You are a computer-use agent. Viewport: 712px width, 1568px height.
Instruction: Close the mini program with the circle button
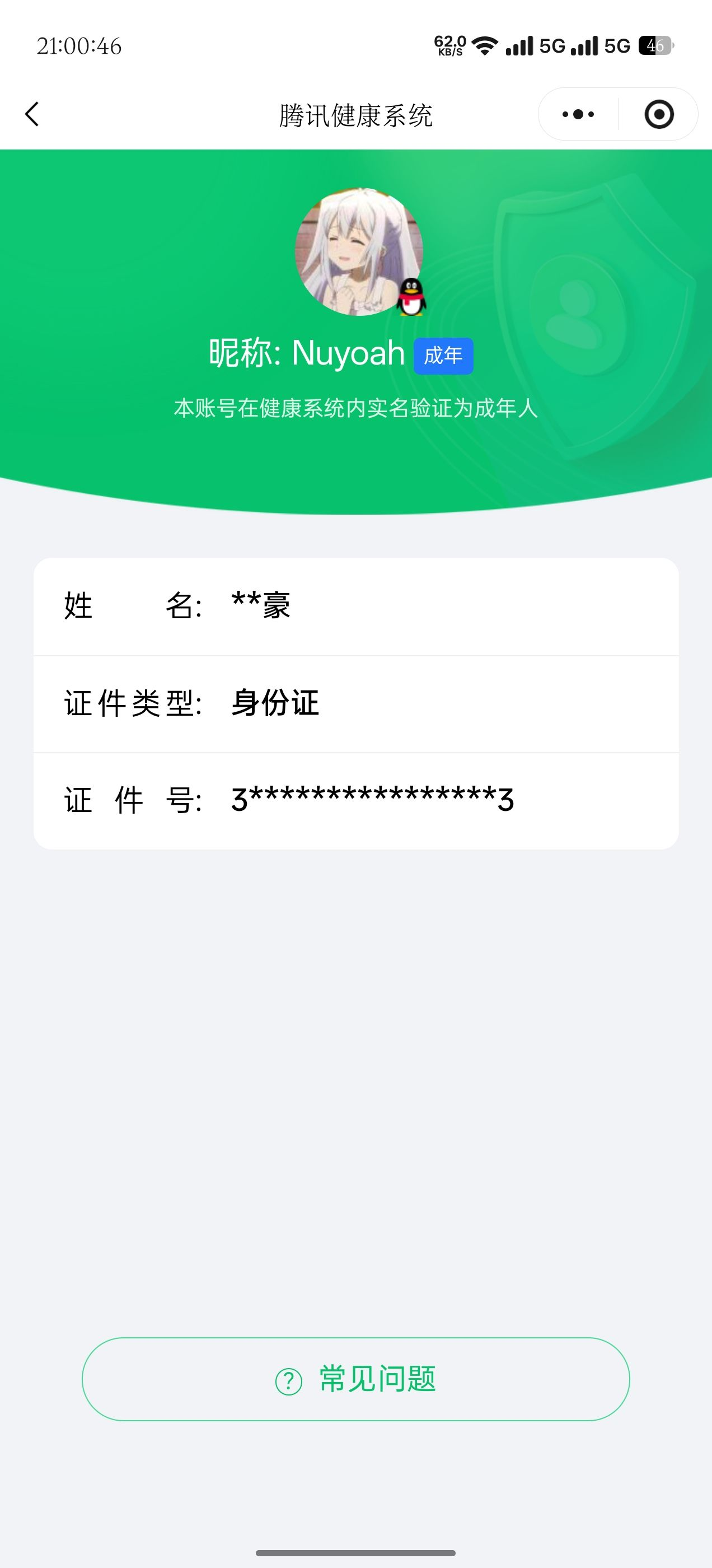(658, 113)
